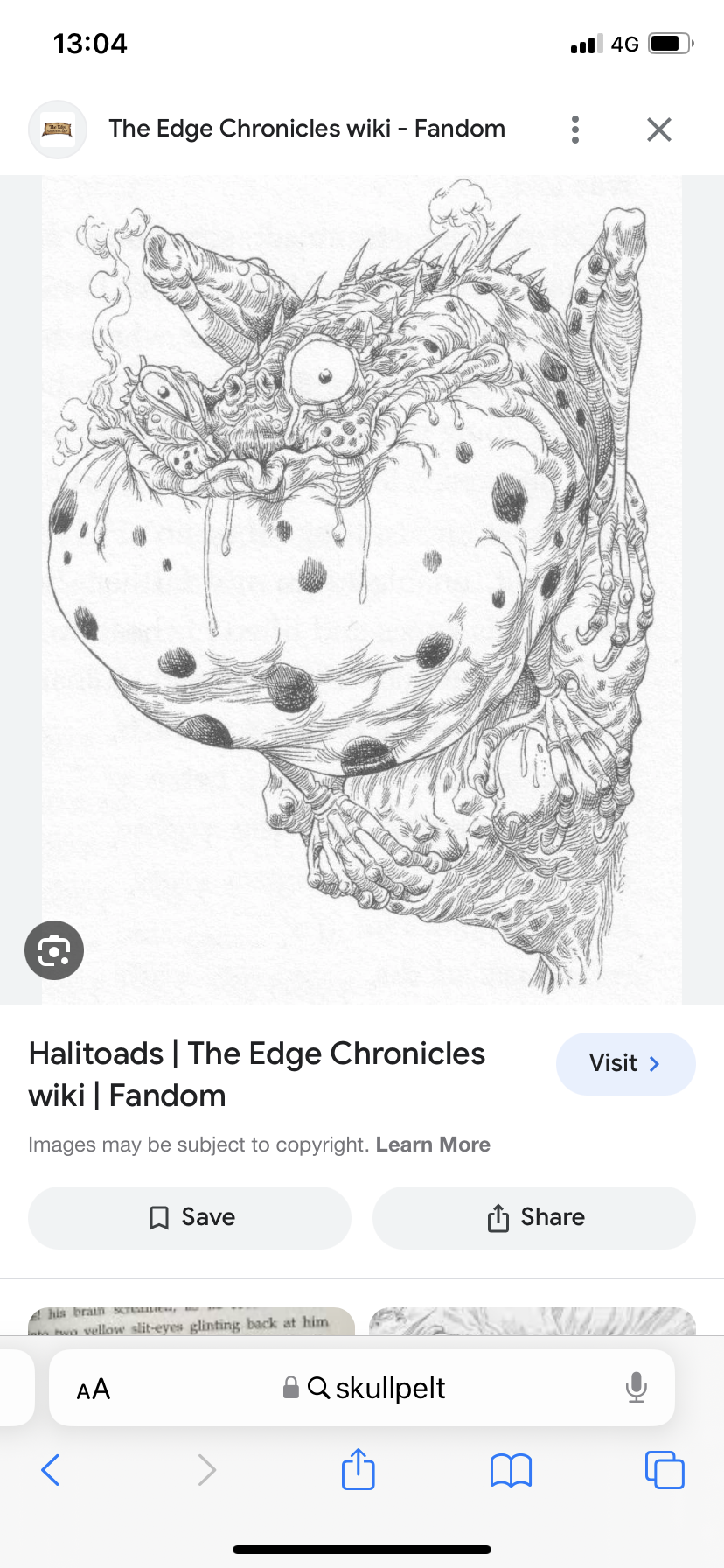Visit the Halitoads Fandom page
This screenshot has height=1568, width=724.
click(625, 1063)
